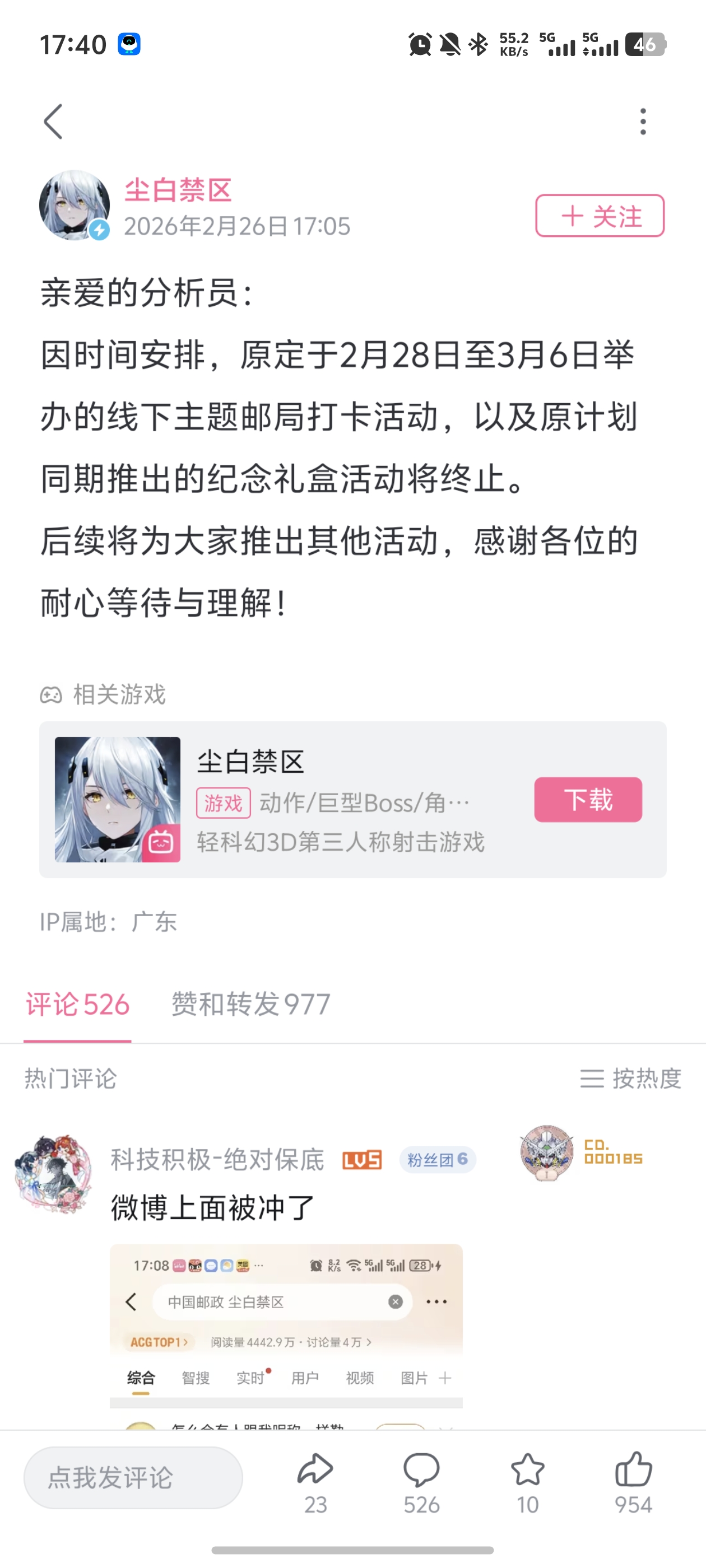Follow 尘白禁区 with the 关注 button
This screenshot has width=706, height=1568.
click(600, 216)
